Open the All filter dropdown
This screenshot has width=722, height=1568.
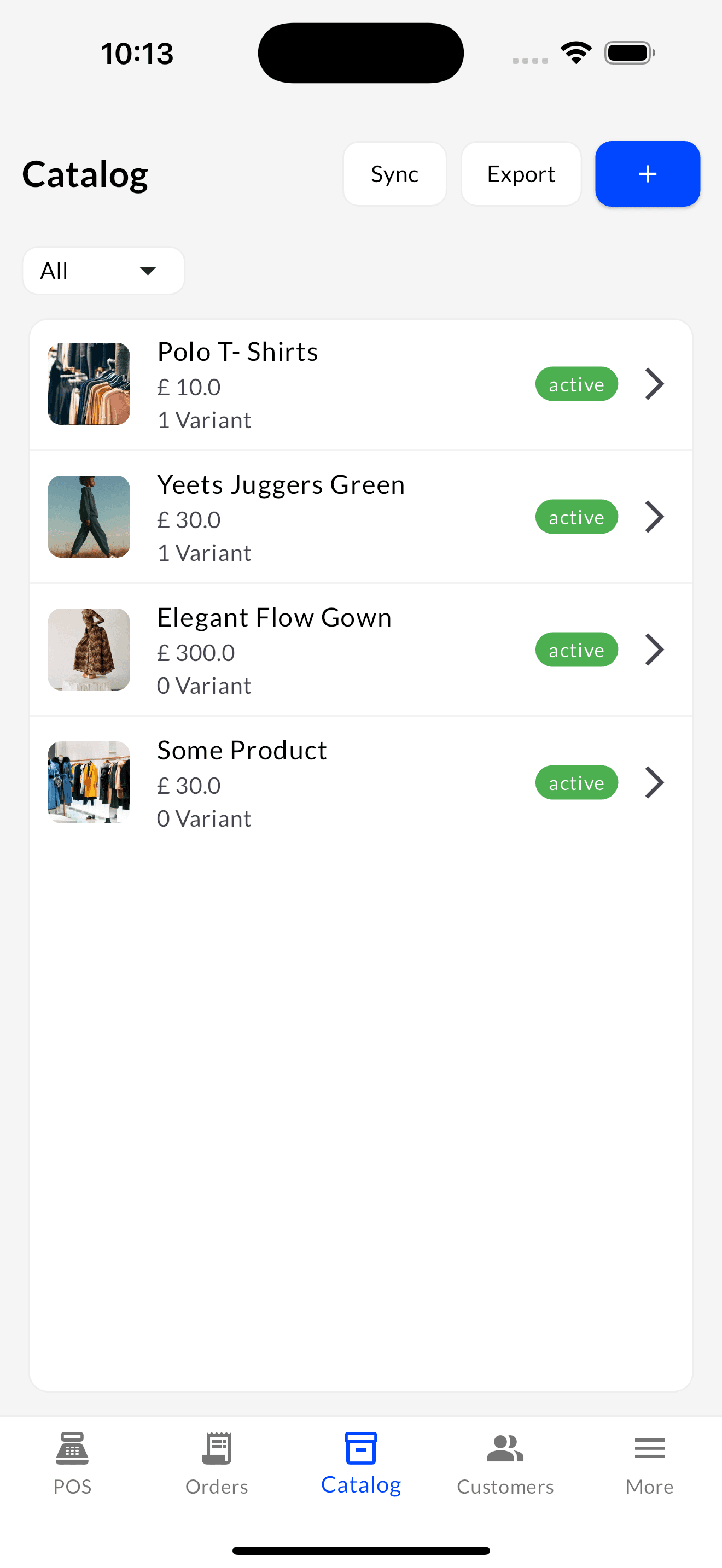tap(103, 270)
